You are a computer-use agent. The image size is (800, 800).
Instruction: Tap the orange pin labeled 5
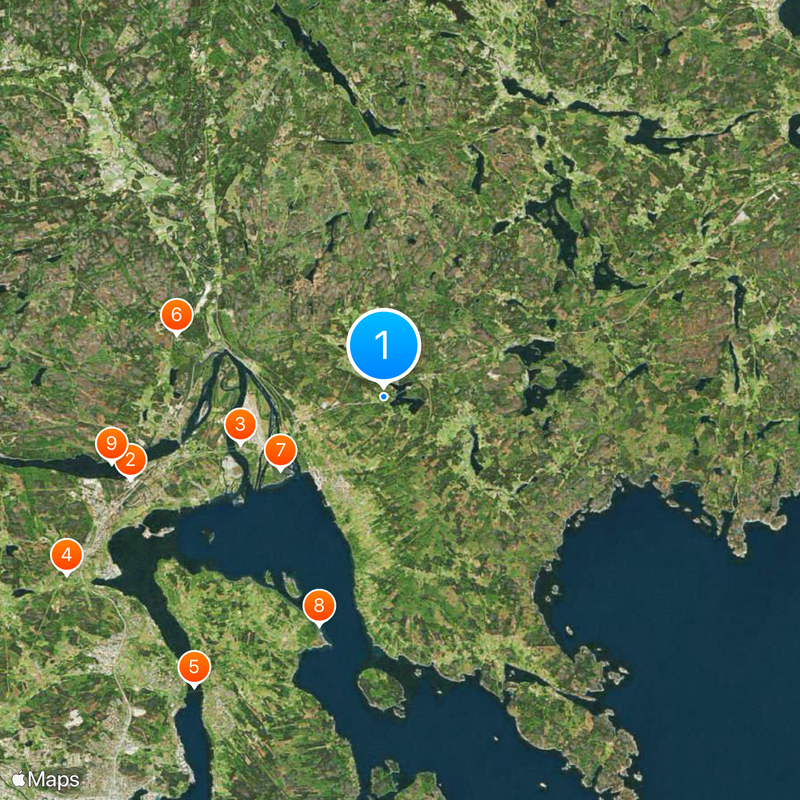194,667
